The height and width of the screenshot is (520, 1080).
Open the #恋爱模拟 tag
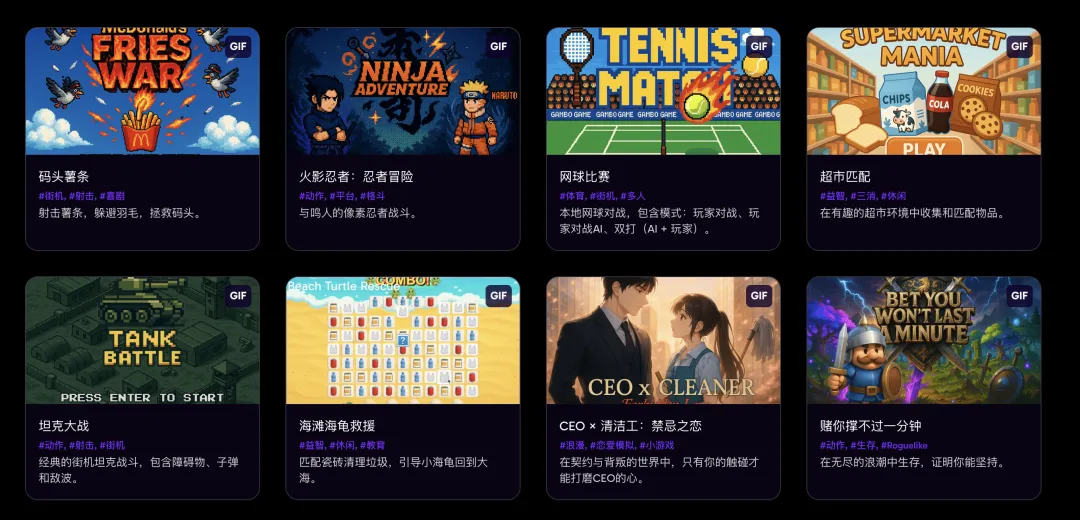(612, 445)
